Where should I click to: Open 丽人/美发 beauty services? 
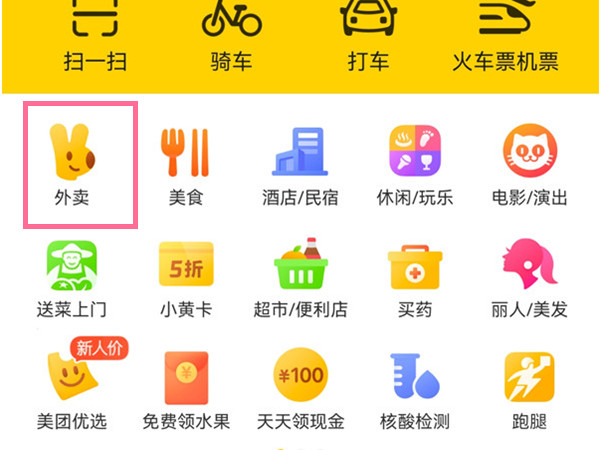coord(528,278)
